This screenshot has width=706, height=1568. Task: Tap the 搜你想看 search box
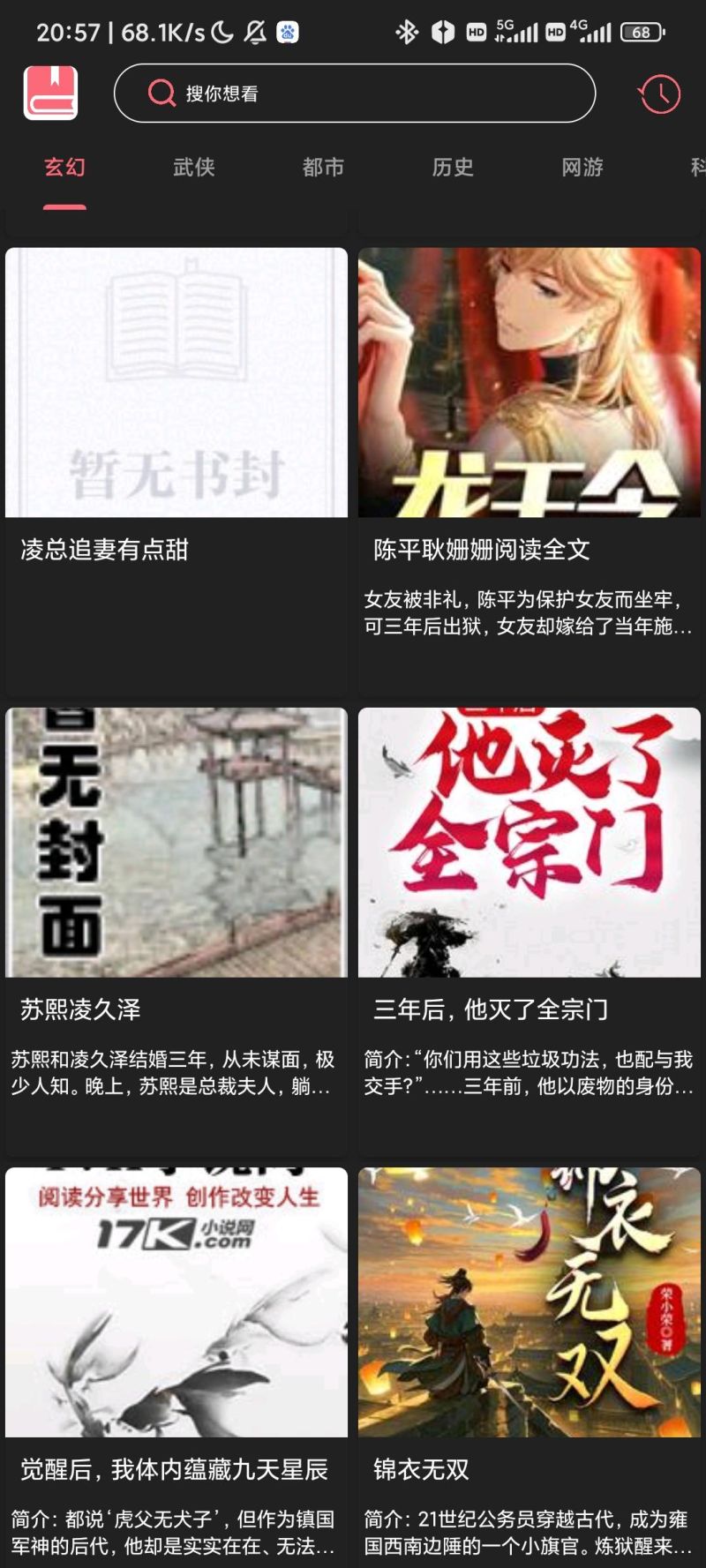[355, 93]
